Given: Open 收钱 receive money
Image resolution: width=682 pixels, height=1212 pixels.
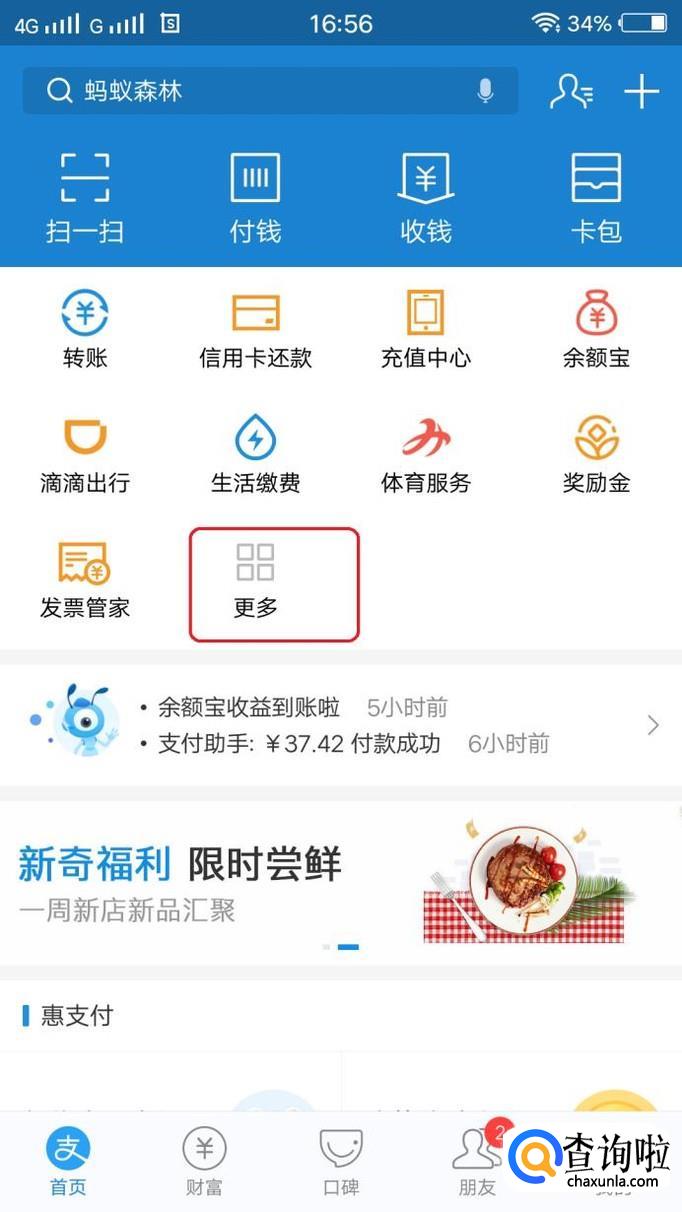Looking at the screenshot, I should coord(426,197).
